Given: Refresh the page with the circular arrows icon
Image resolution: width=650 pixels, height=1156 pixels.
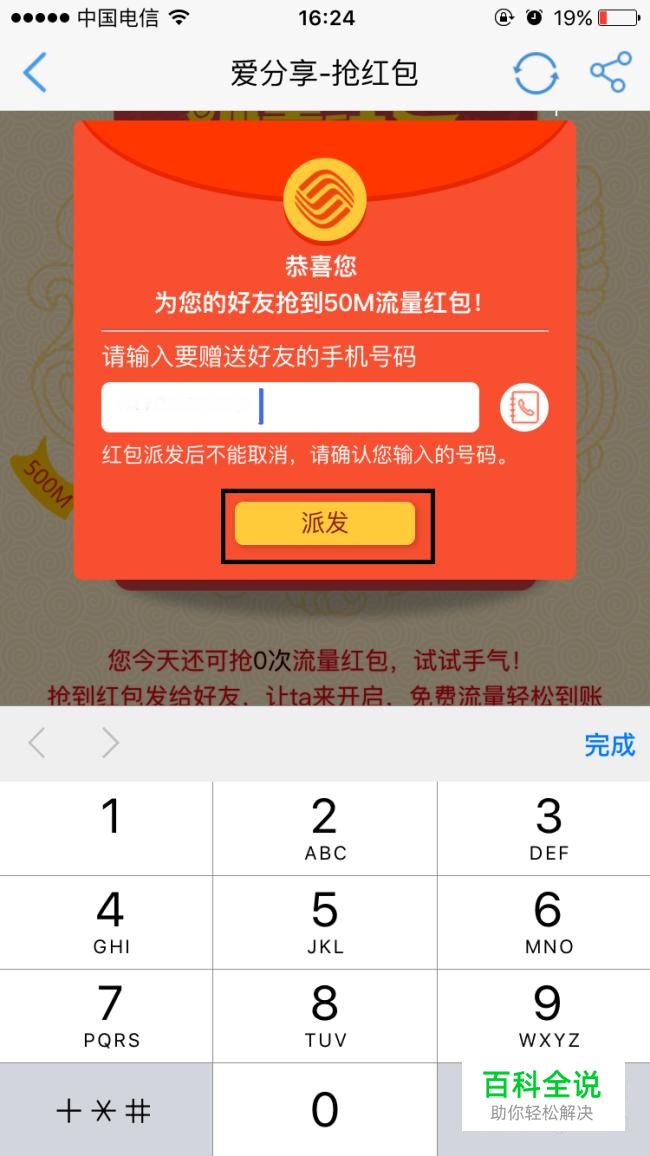Looking at the screenshot, I should (536, 73).
